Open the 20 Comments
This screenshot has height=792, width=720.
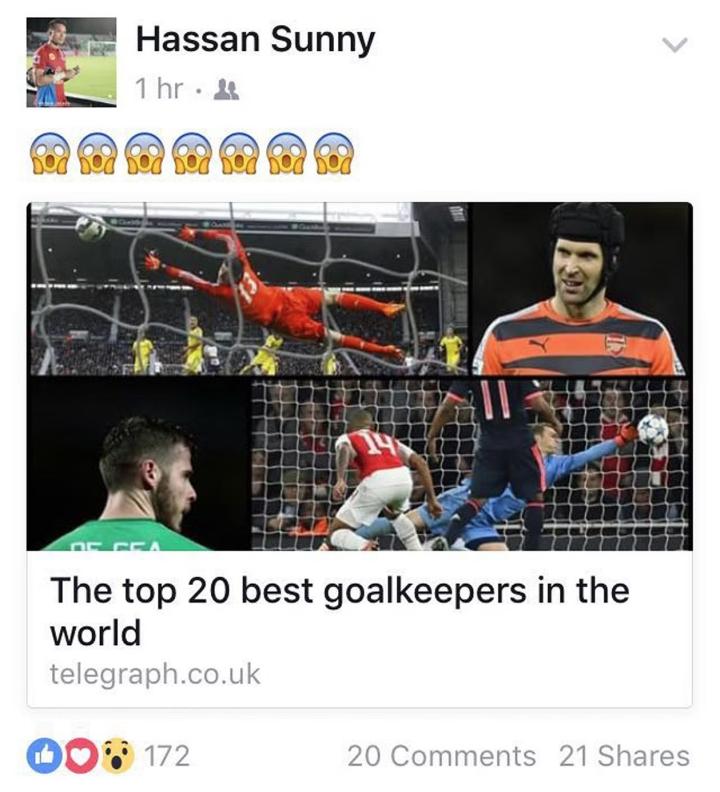coord(441,756)
